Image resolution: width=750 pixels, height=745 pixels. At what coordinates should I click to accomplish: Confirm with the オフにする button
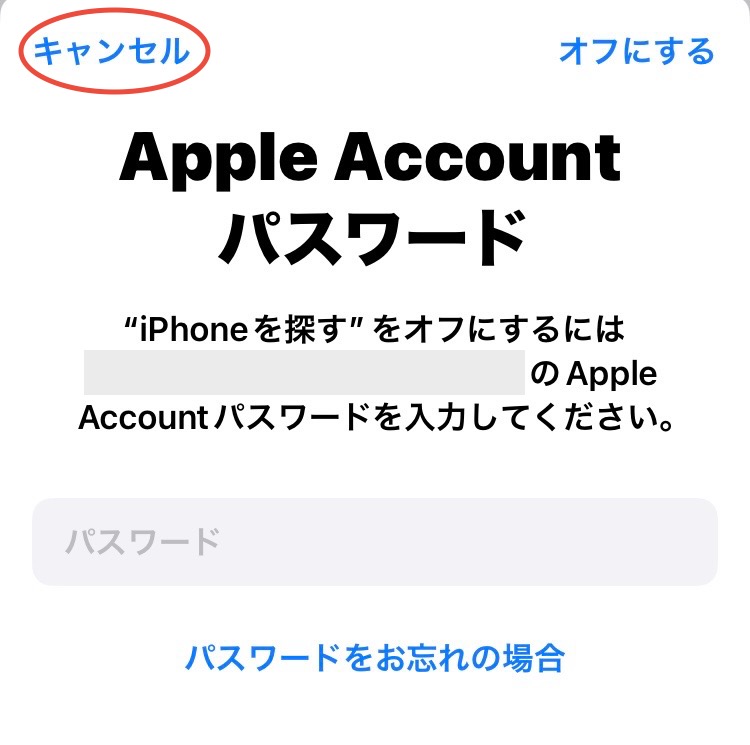click(x=636, y=51)
